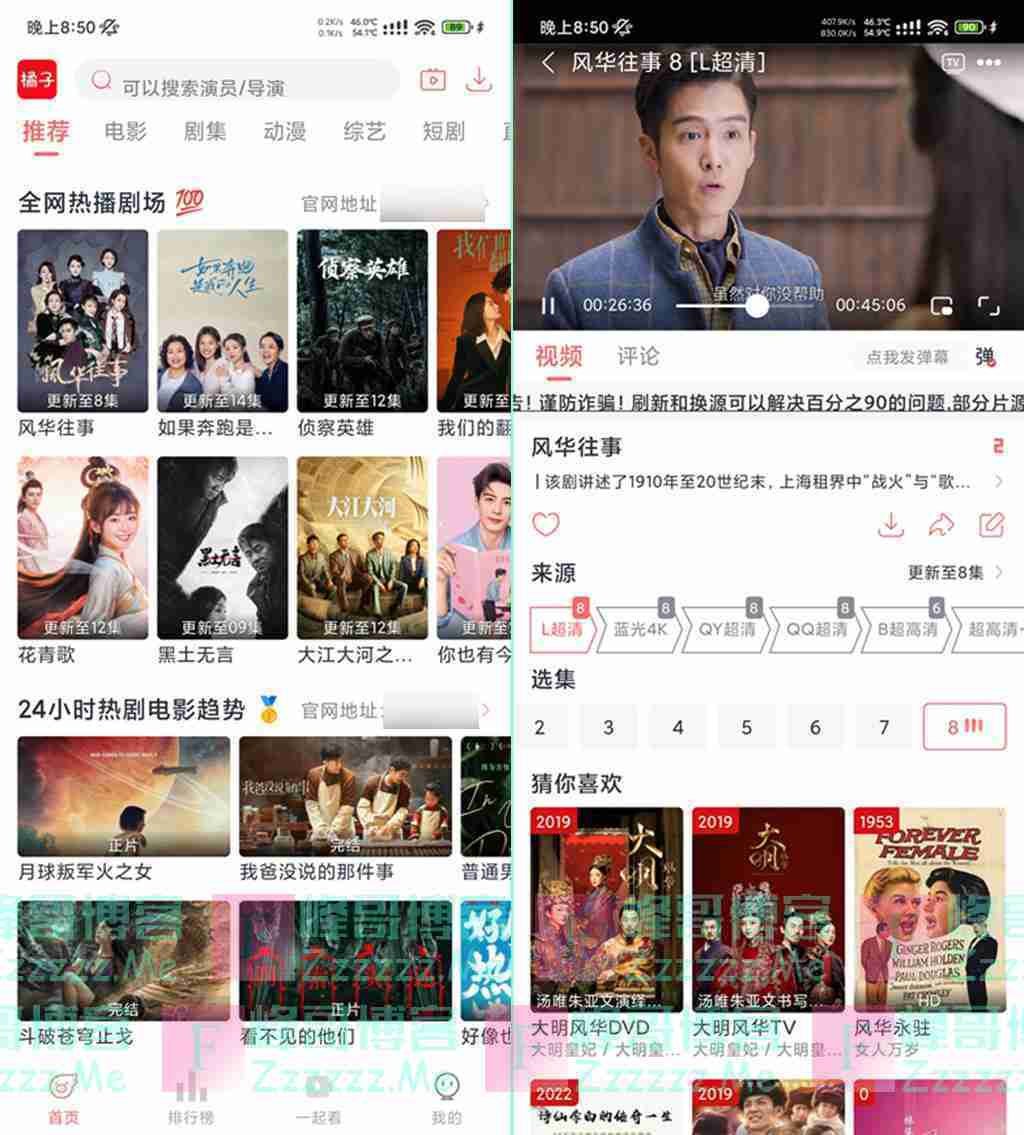
Task: Select episode 5
Action: point(746,727)
